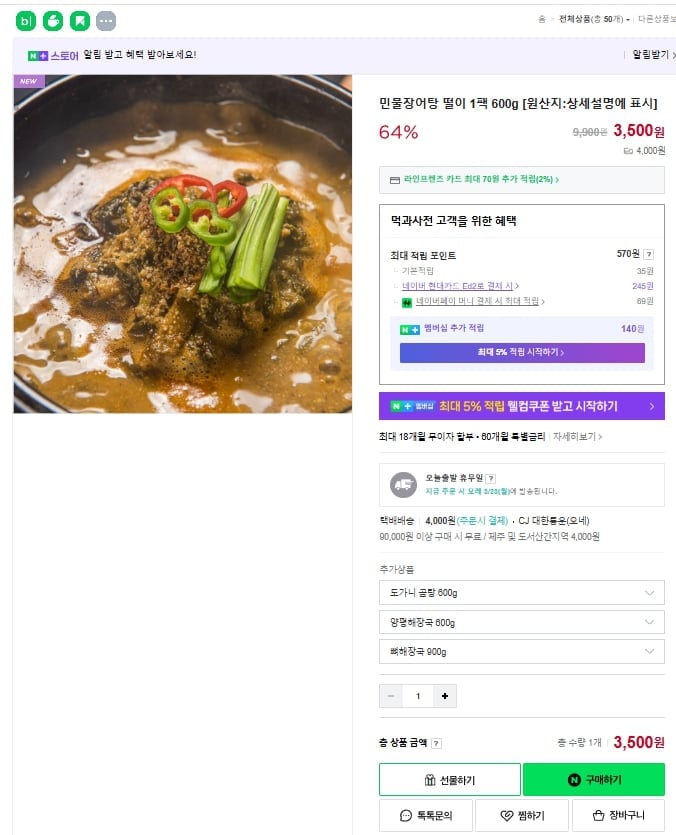Viewport: 676px width, 835px height.
Task: Save the product with 찜하기
Action: coord(521,815)
